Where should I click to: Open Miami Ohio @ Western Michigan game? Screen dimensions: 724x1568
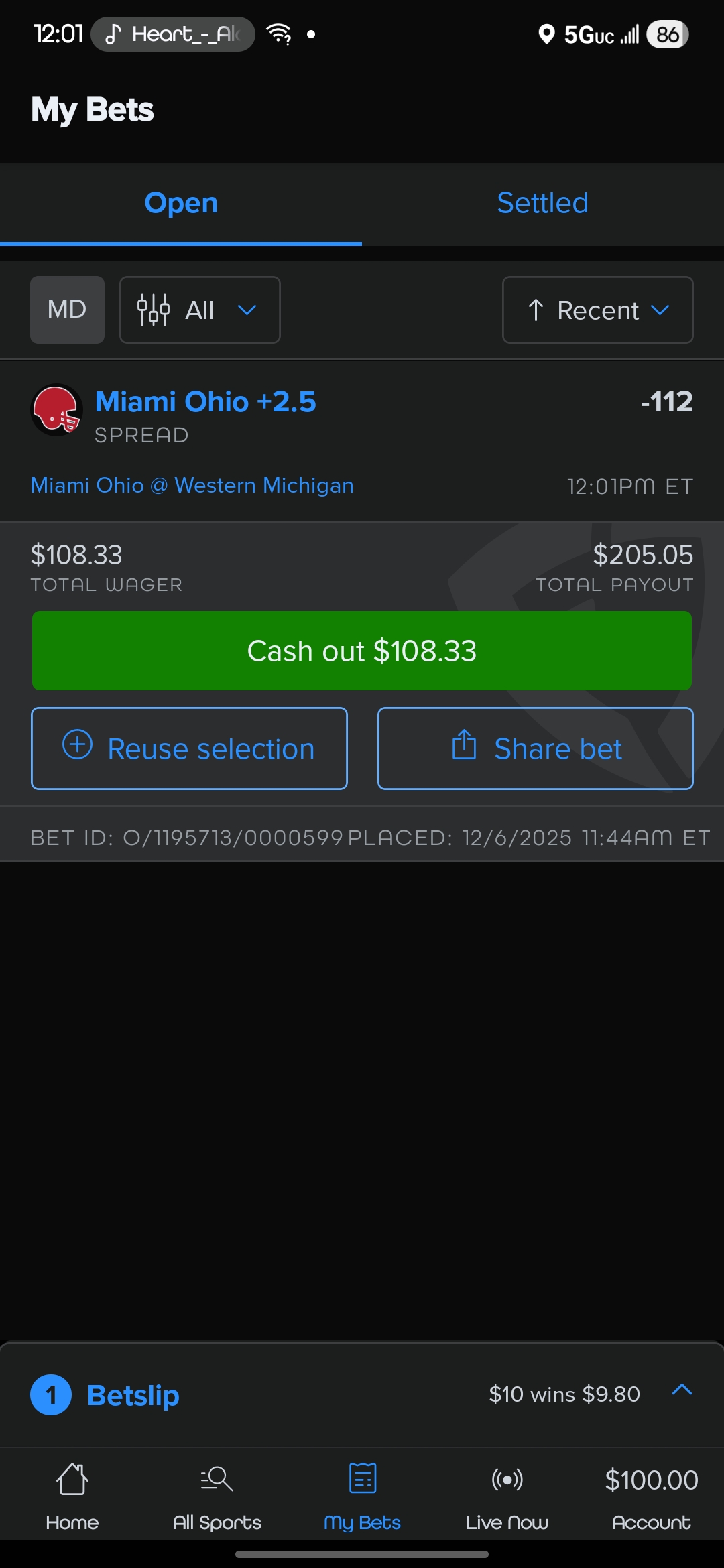coord(192,485)
